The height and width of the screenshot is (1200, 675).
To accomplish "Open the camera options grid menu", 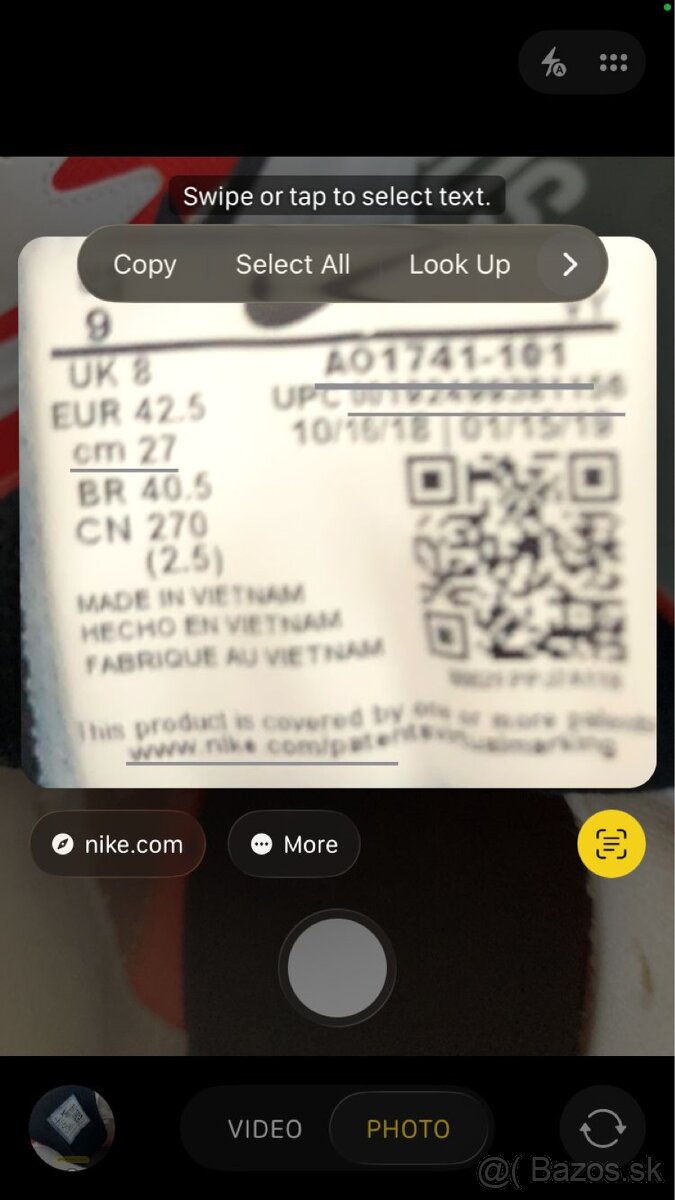I will [613, 63].
